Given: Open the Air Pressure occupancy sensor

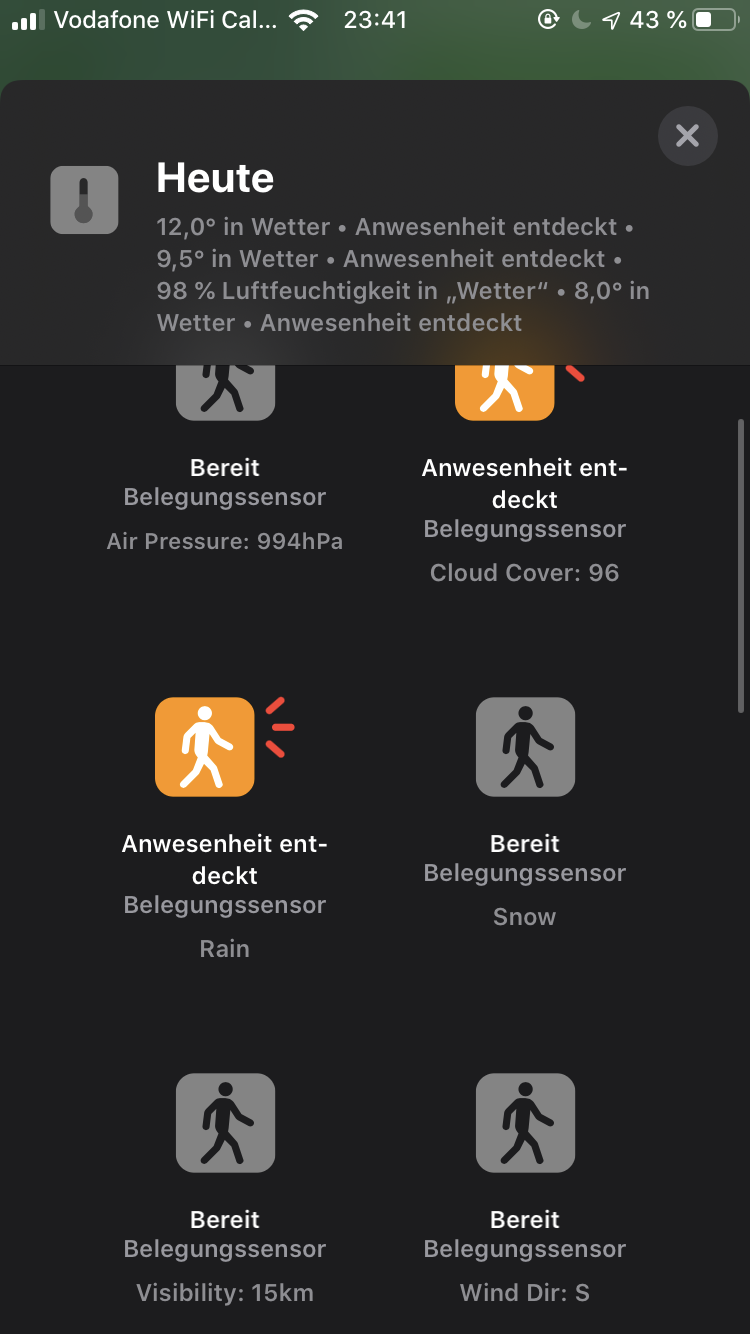Looking at the screenshot, I should (x=225, y=395).
